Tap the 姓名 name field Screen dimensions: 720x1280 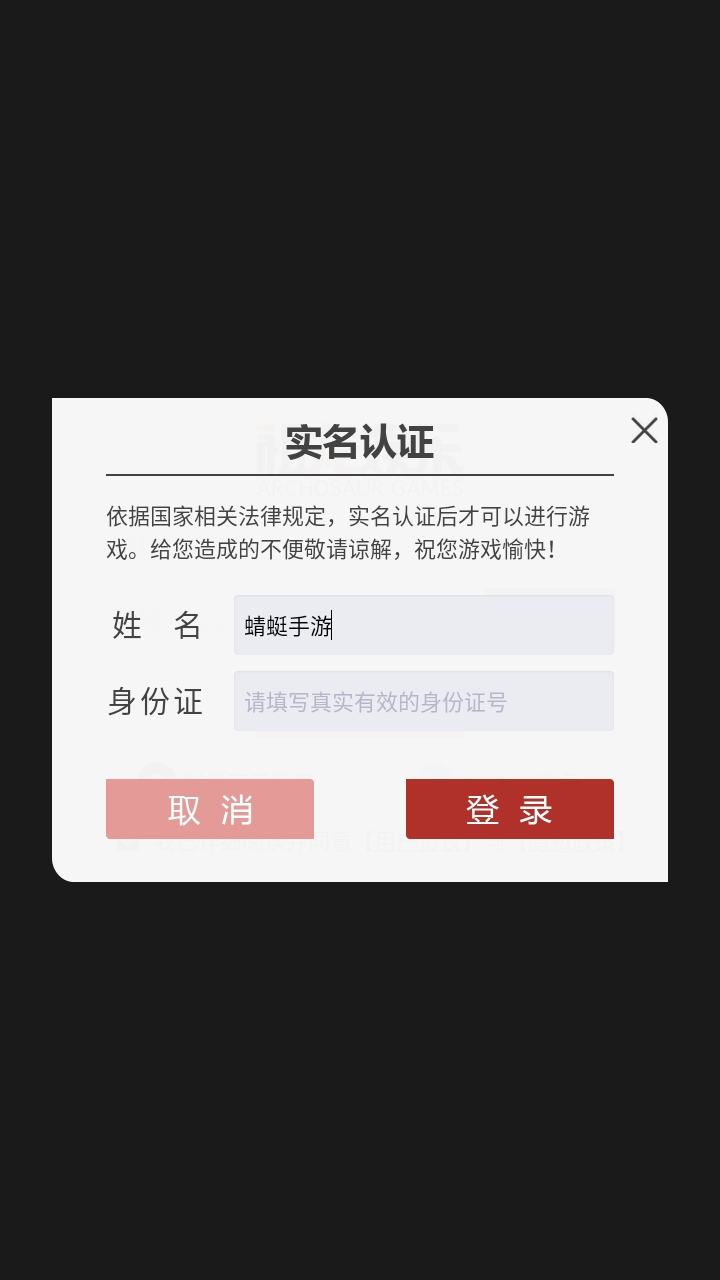tap(423, 626)
